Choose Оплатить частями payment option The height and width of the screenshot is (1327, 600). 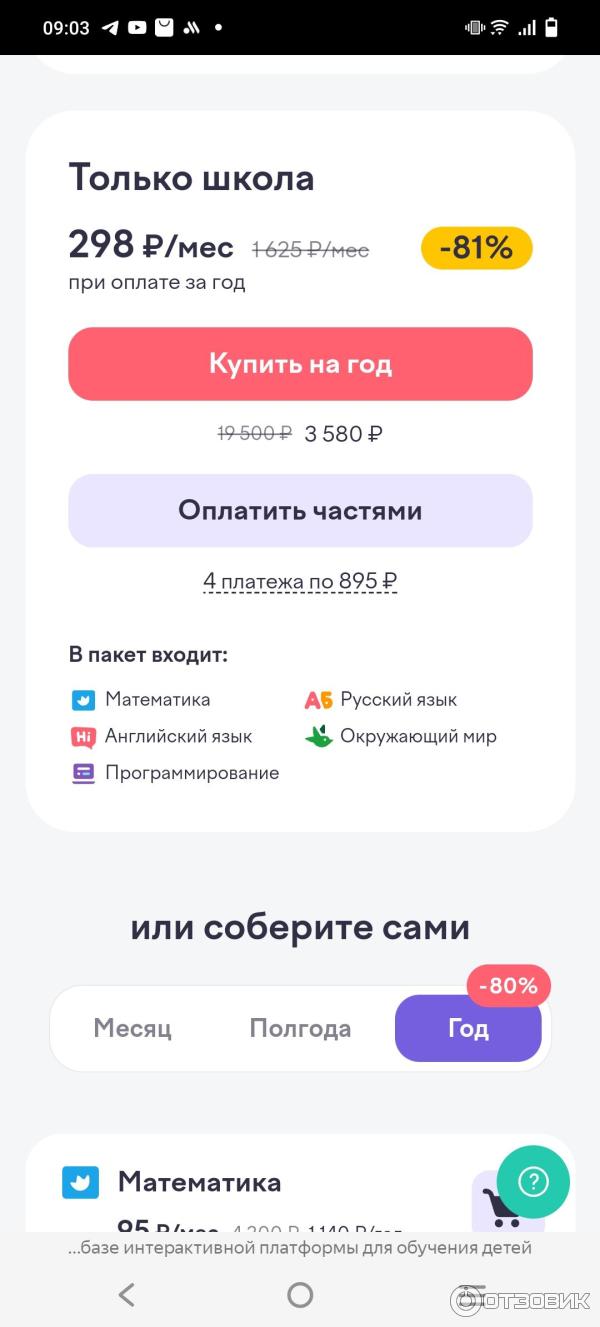tap(300, 511)
